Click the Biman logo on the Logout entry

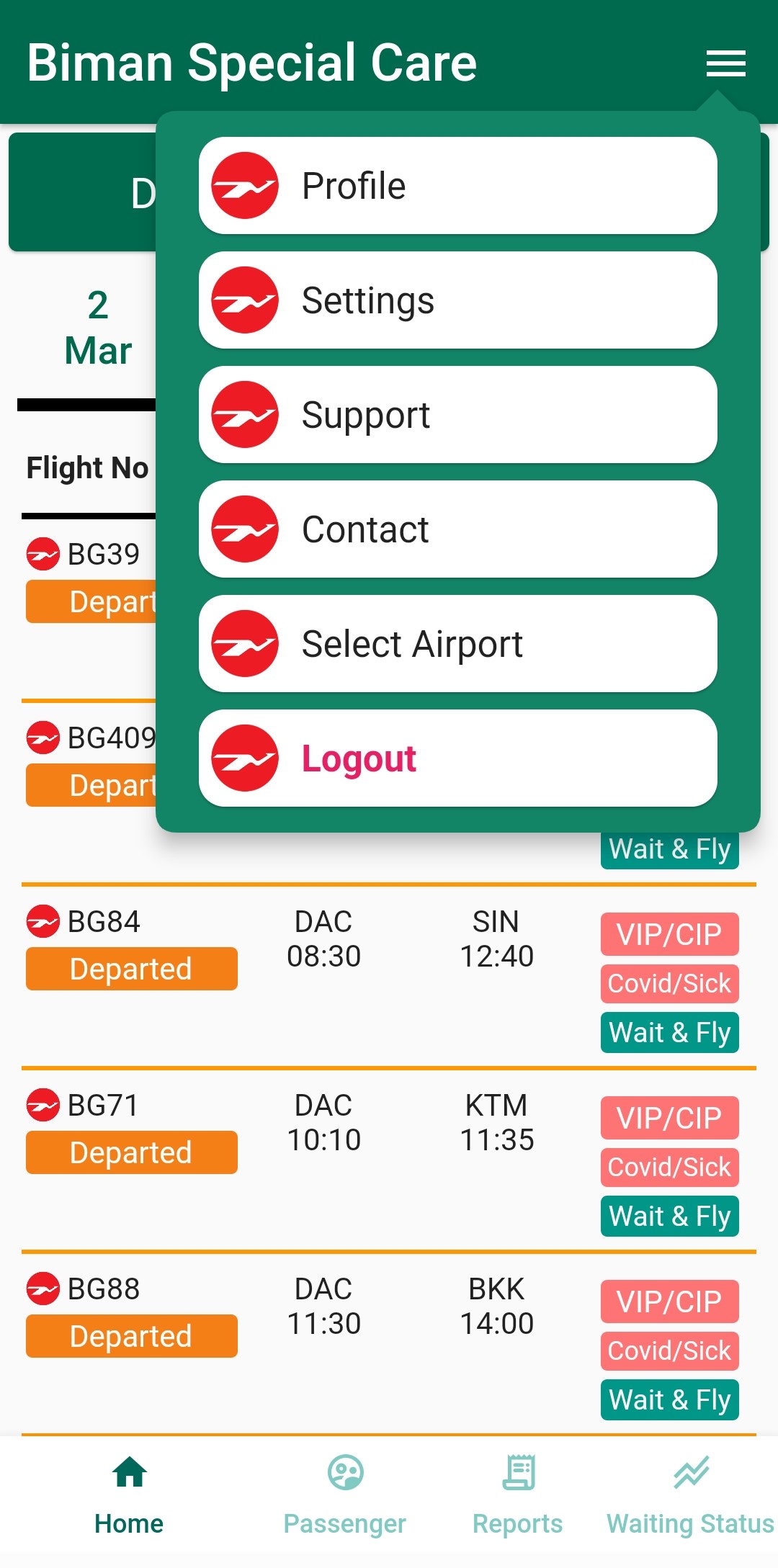click(x=244, y=758)
